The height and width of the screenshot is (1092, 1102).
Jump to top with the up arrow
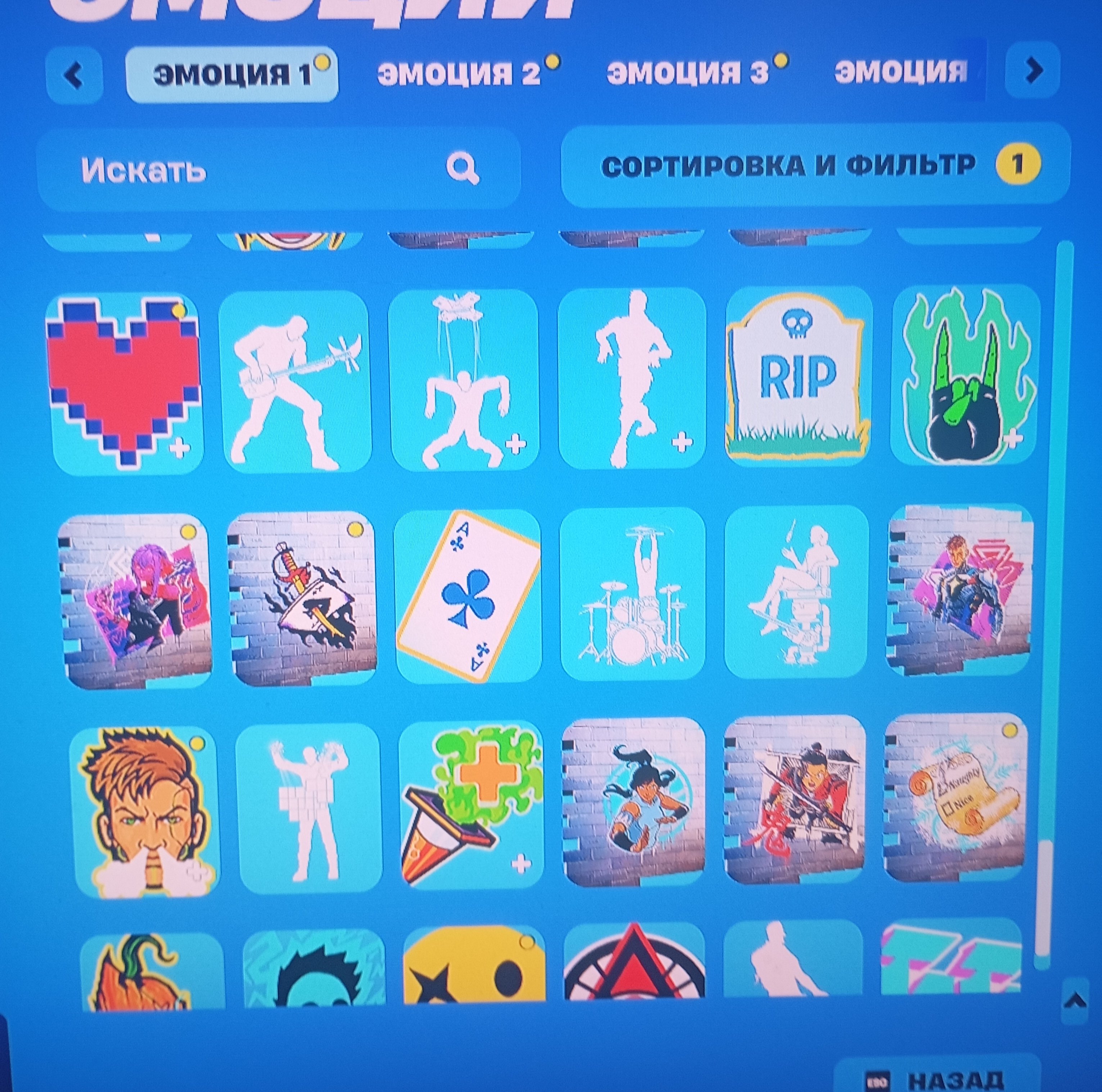pos(1075,1001)
